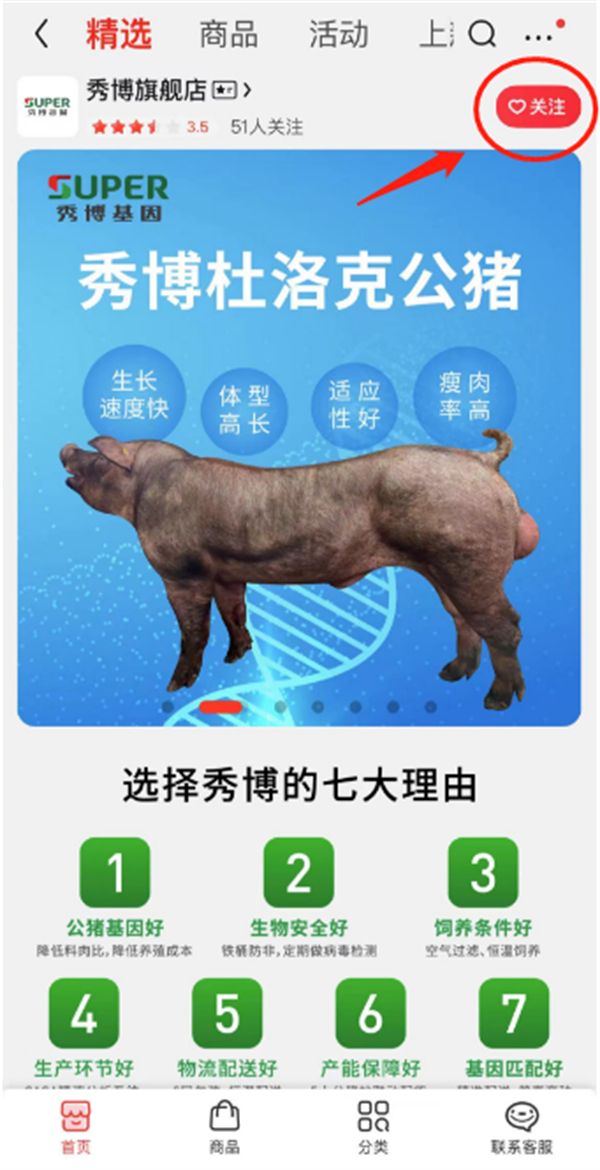Select reason 6 产能保障好

pos(370,1025)
